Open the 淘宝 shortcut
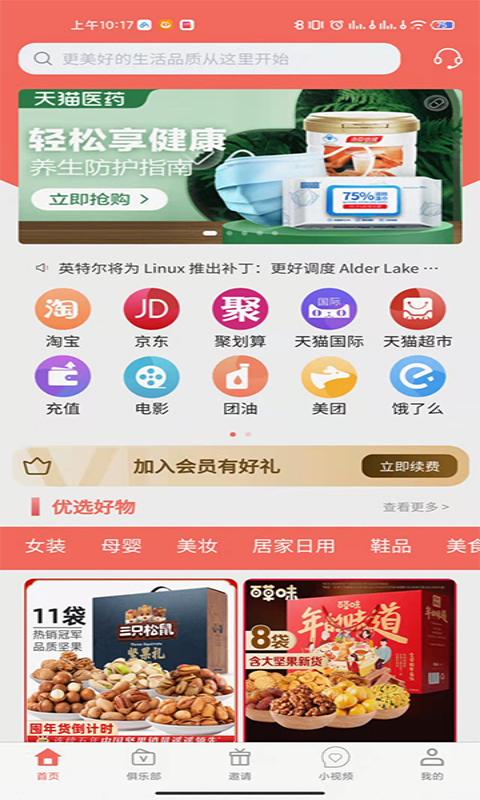Image resolution: width=480 pixels, height=800 pixels. (63, 318)
